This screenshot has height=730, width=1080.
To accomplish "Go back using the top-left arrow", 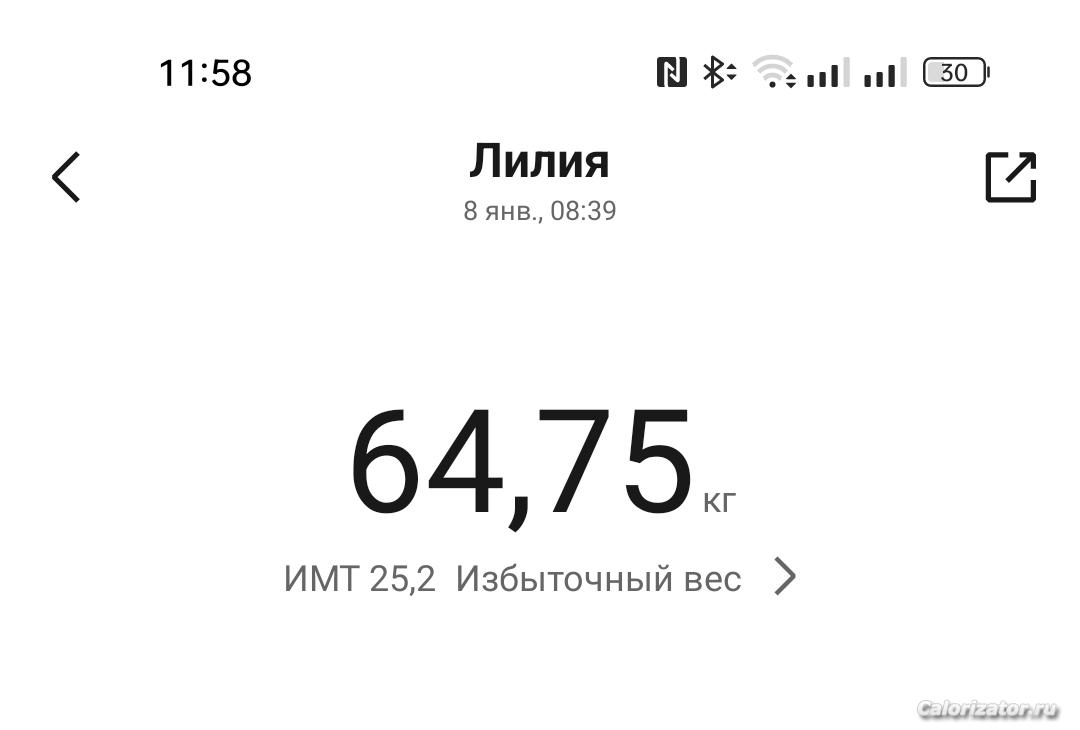I will click(66, 178).
